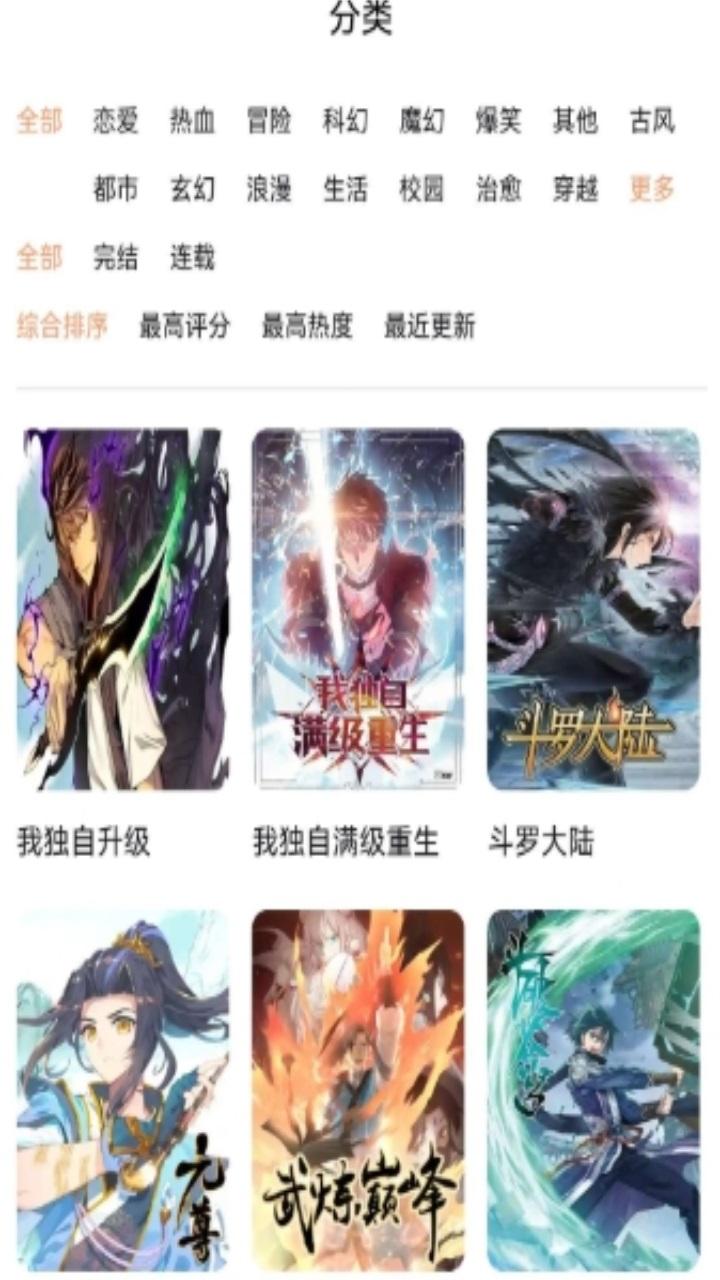Open the comic 我独自升级
Viewport: 720px width, 1280px height.
tap(123, 610)
